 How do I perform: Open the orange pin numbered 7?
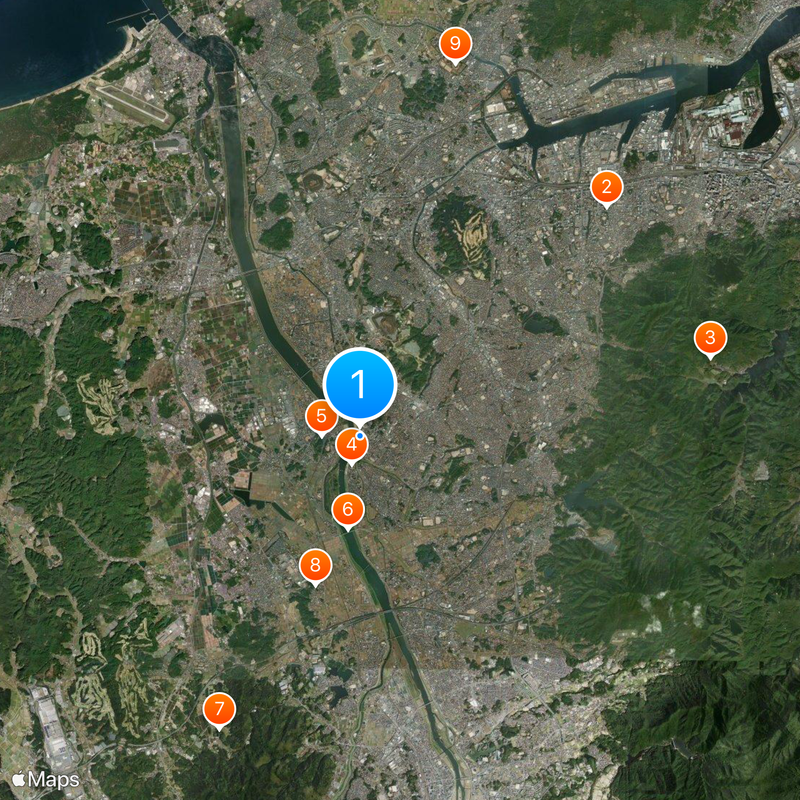(219, 710)
